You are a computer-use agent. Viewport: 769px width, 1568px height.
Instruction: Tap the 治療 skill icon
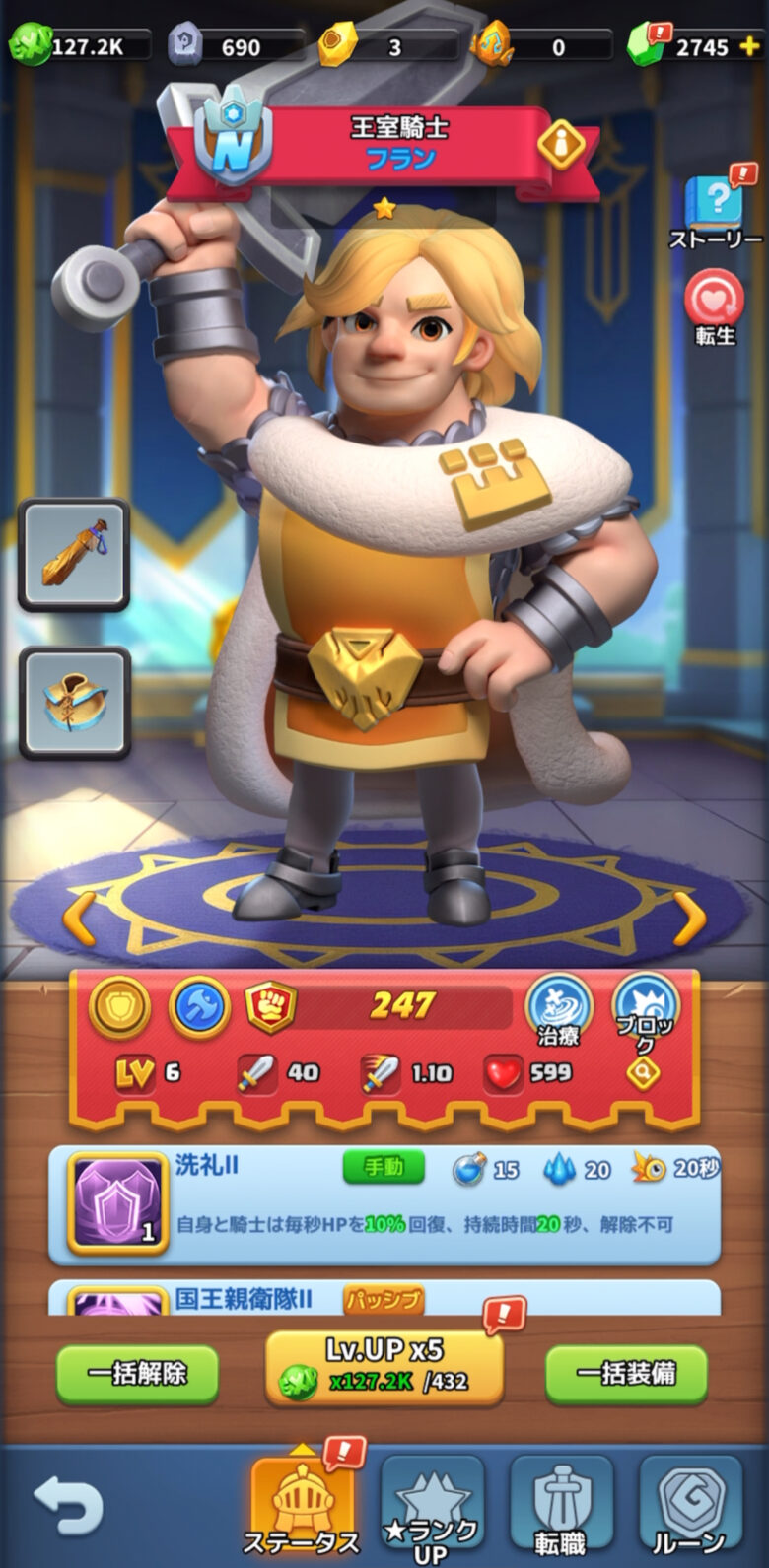point(558,1006)
